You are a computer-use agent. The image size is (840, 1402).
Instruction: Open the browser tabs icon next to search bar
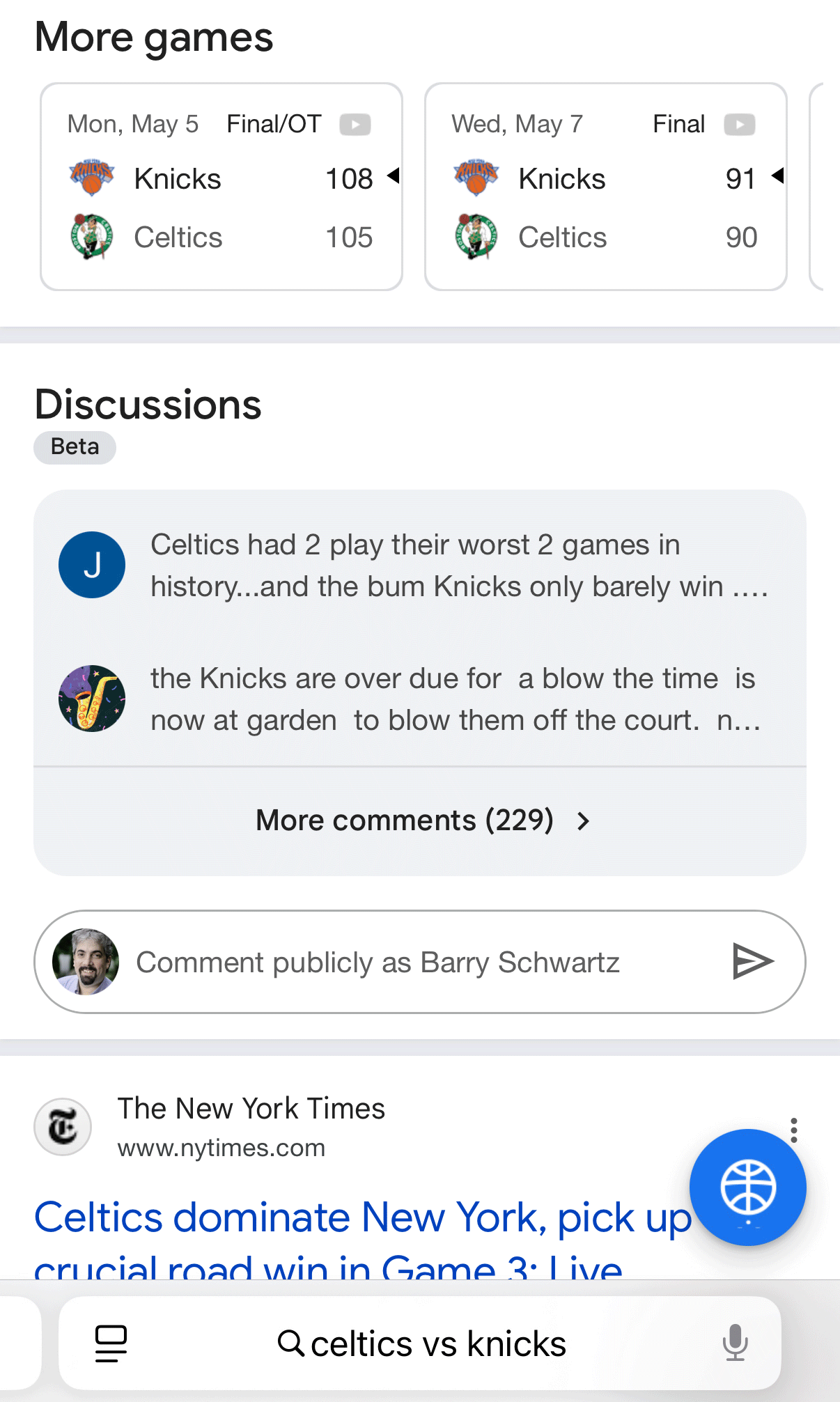[x=111, y=1343]
